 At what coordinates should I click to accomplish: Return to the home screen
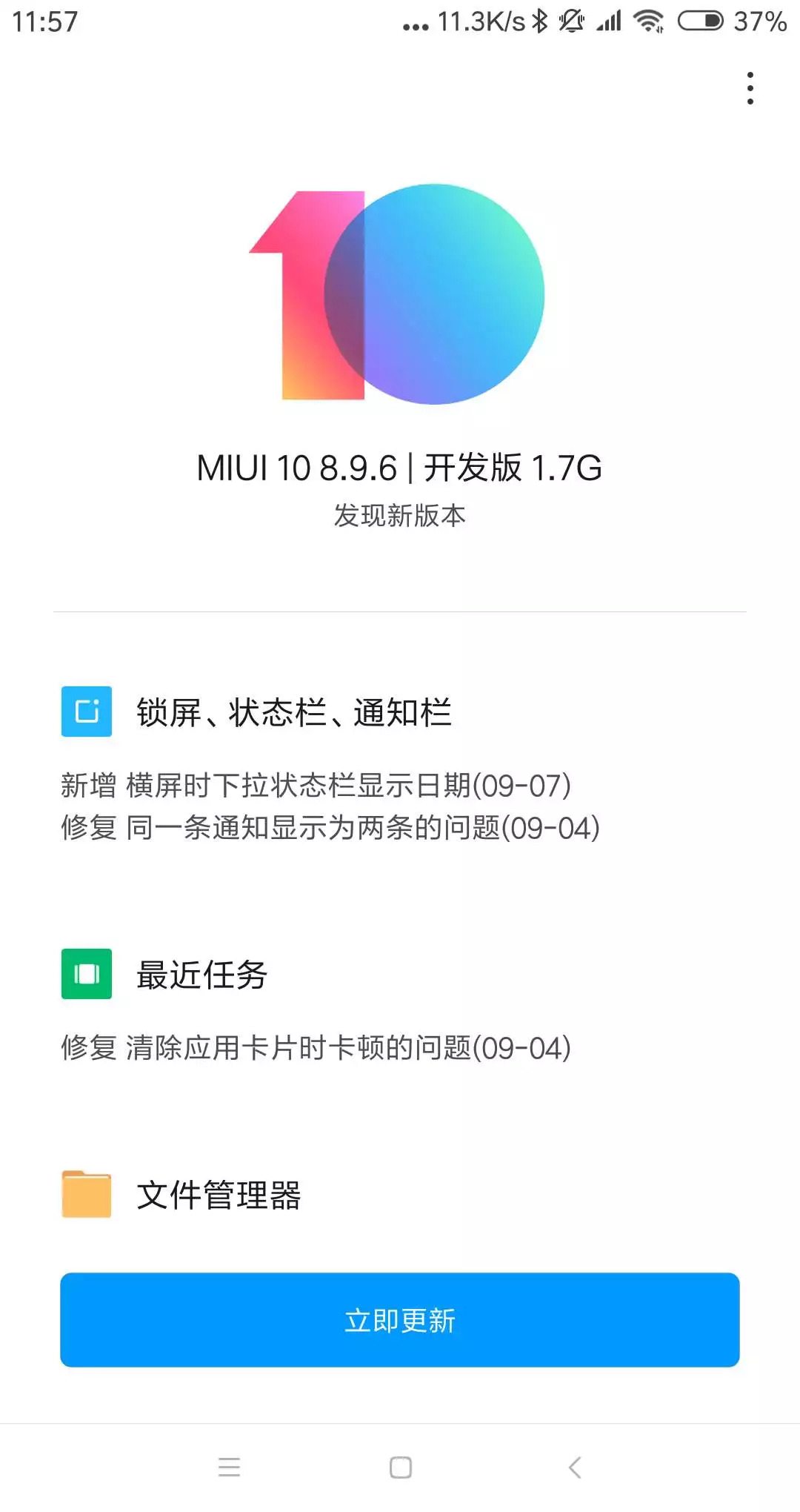(x=400, y=1467)
